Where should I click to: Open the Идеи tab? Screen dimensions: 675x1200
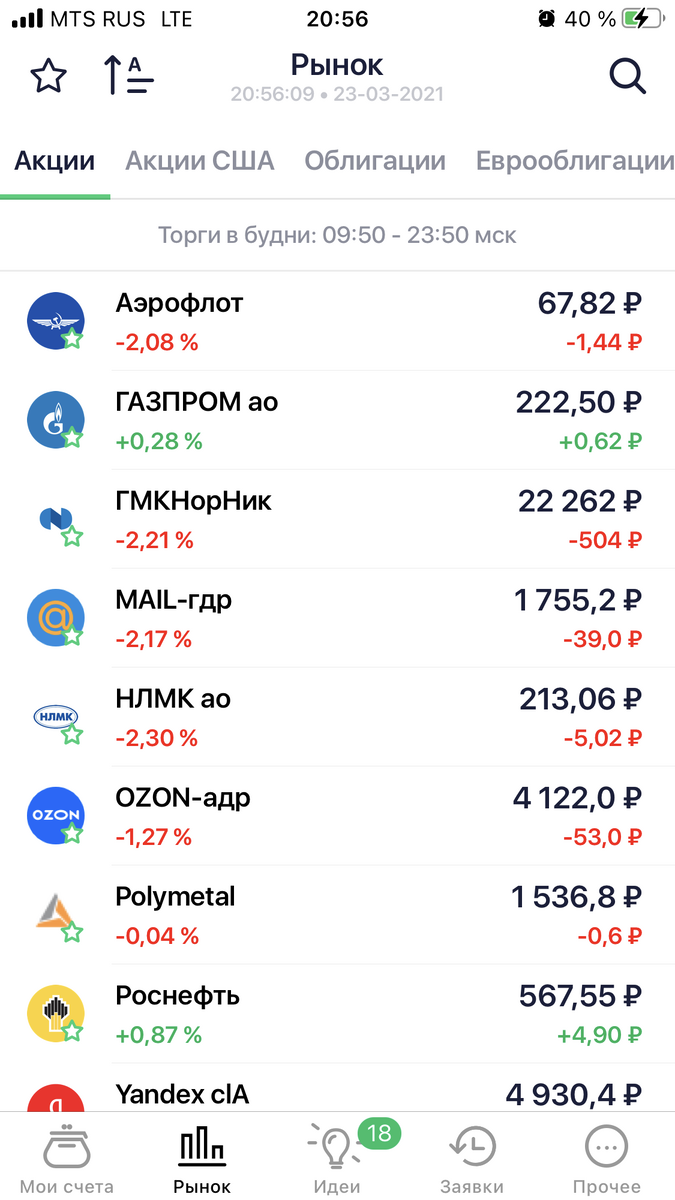click(337, 1158)
